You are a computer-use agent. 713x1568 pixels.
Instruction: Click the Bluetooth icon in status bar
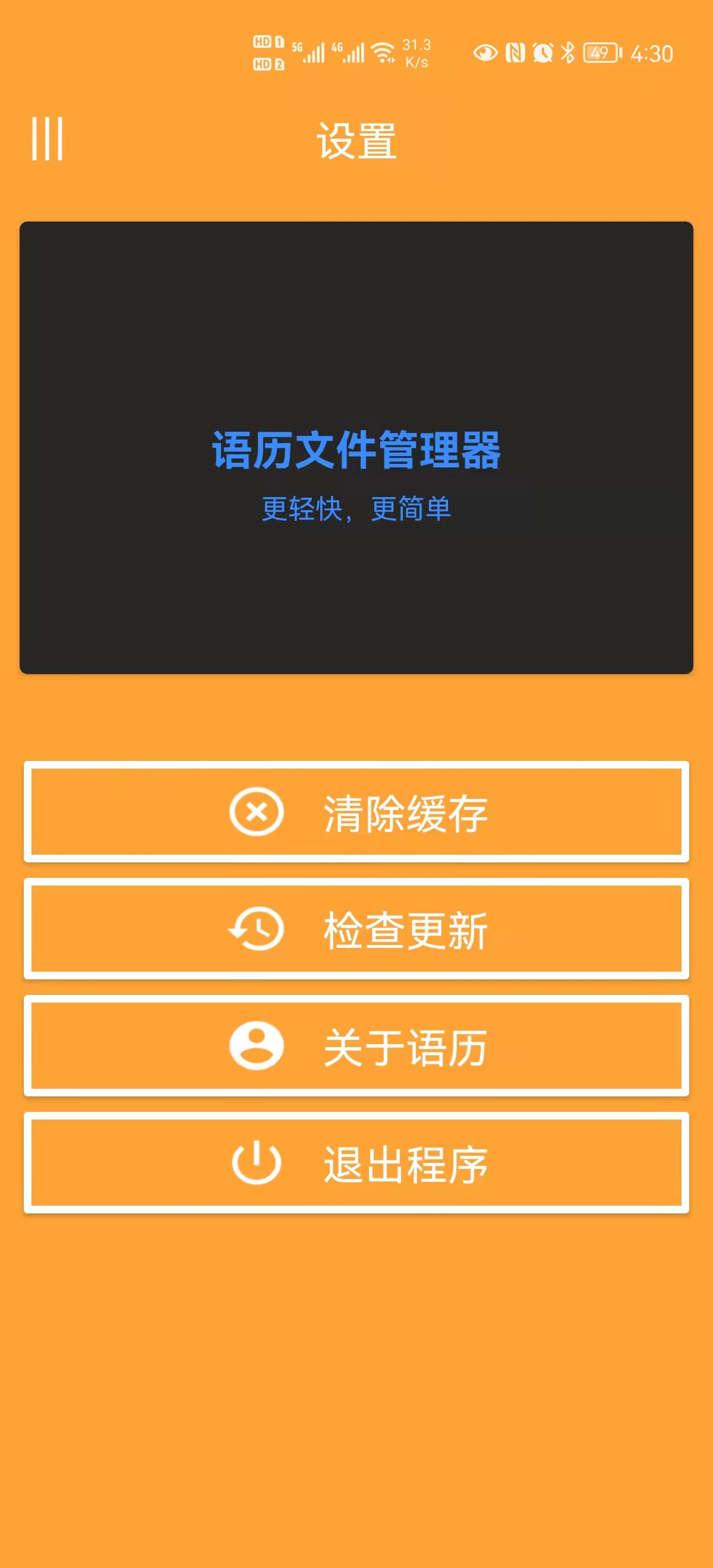click(x=569, y=53)
